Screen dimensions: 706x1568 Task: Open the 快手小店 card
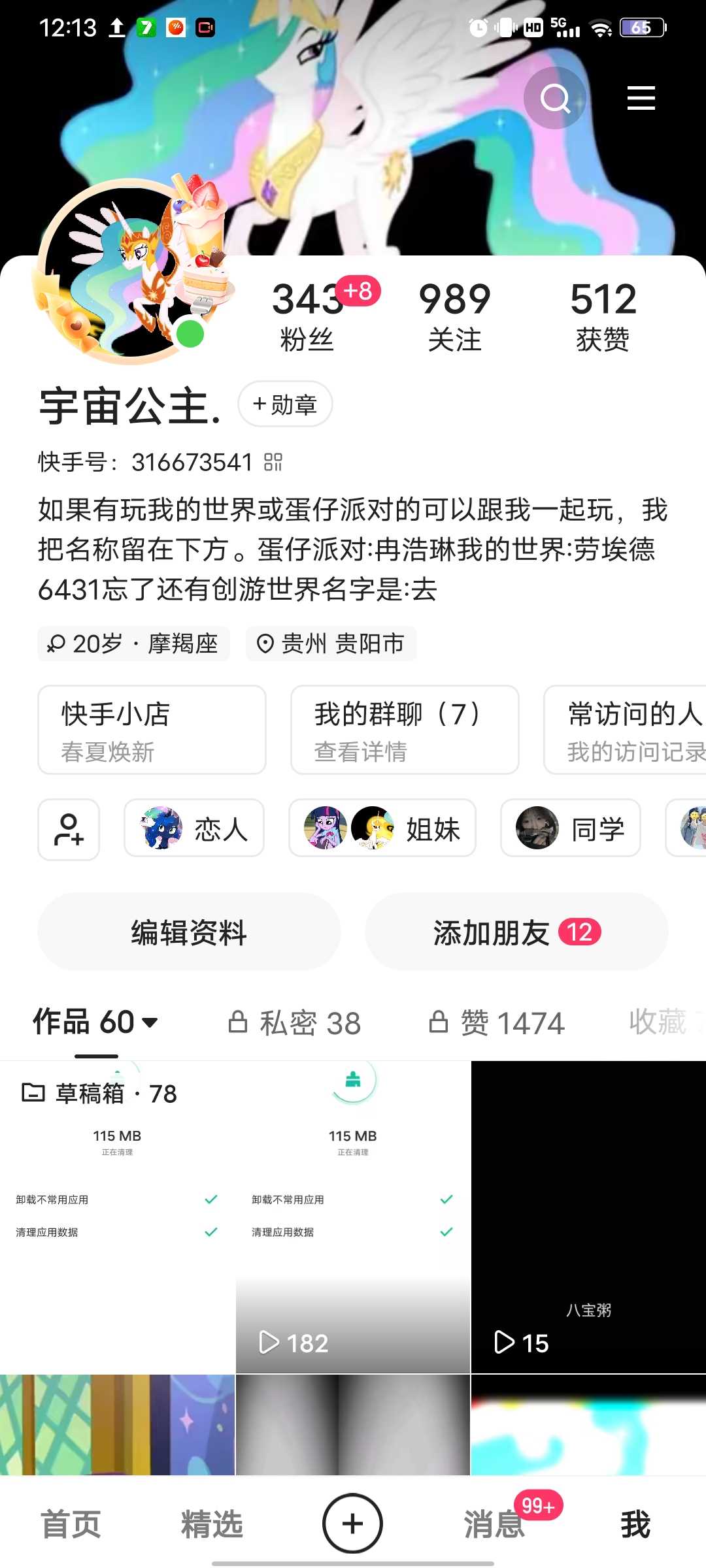[x=152, y=730]
